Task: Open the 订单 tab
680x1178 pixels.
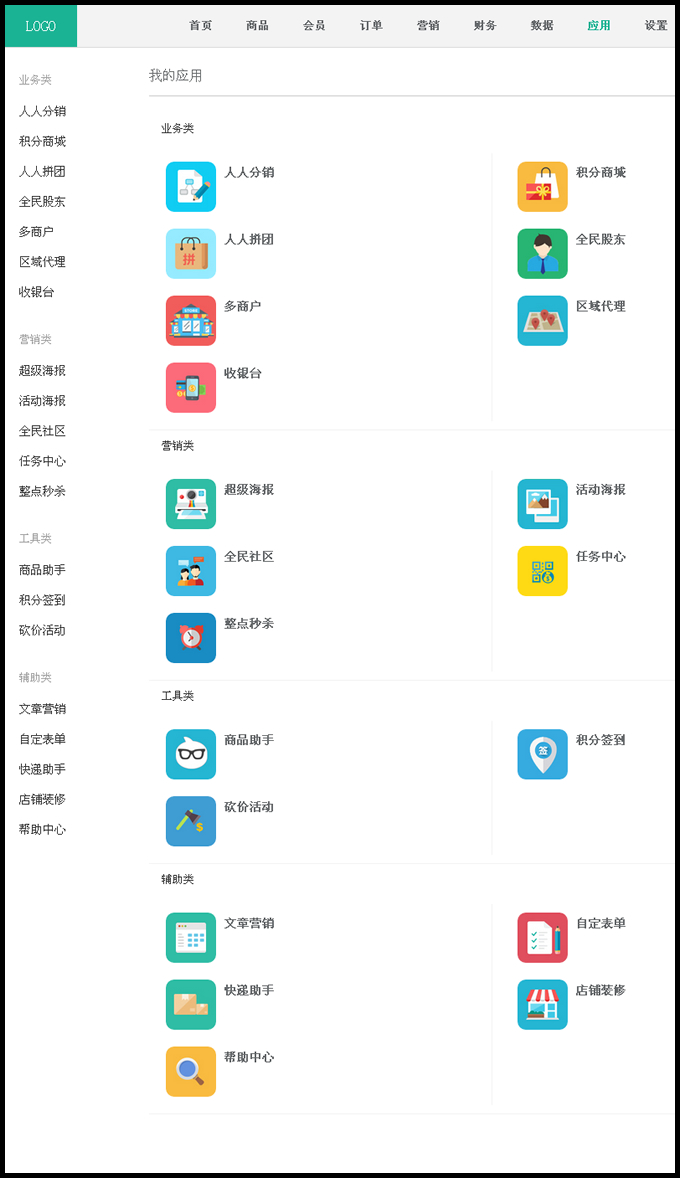Action: [371, 26]
